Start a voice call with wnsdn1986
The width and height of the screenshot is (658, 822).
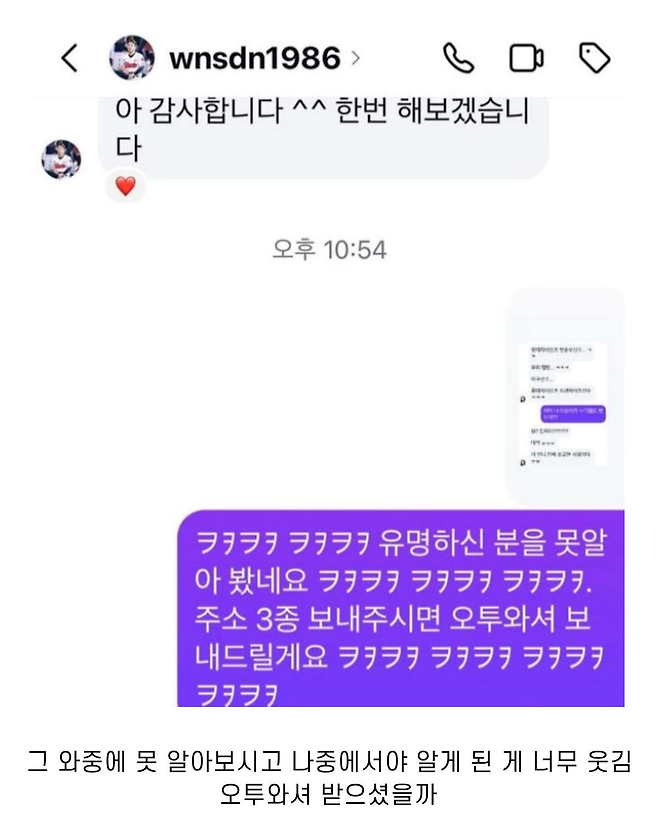(x=458, y=59)
